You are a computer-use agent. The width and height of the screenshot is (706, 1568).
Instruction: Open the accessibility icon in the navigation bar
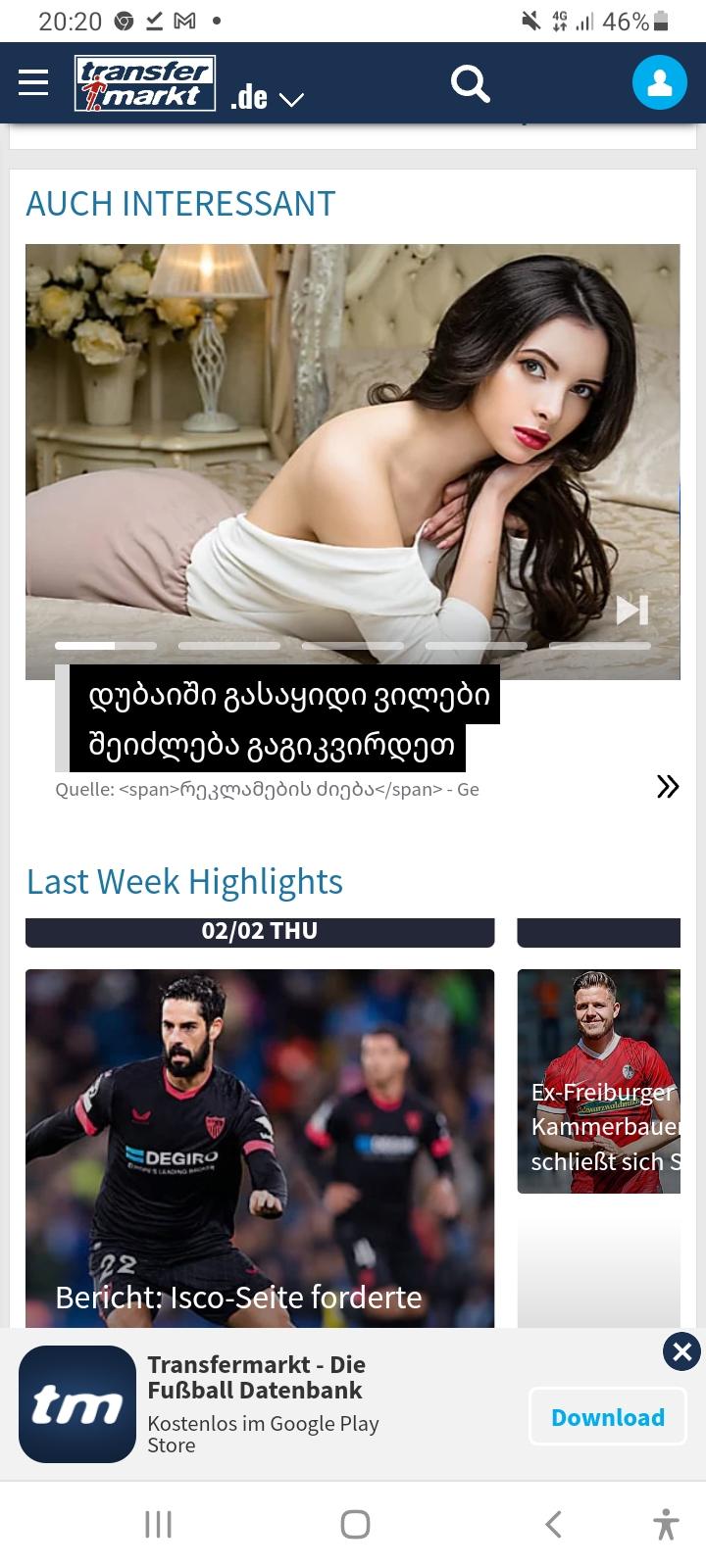coord(665,1524)
